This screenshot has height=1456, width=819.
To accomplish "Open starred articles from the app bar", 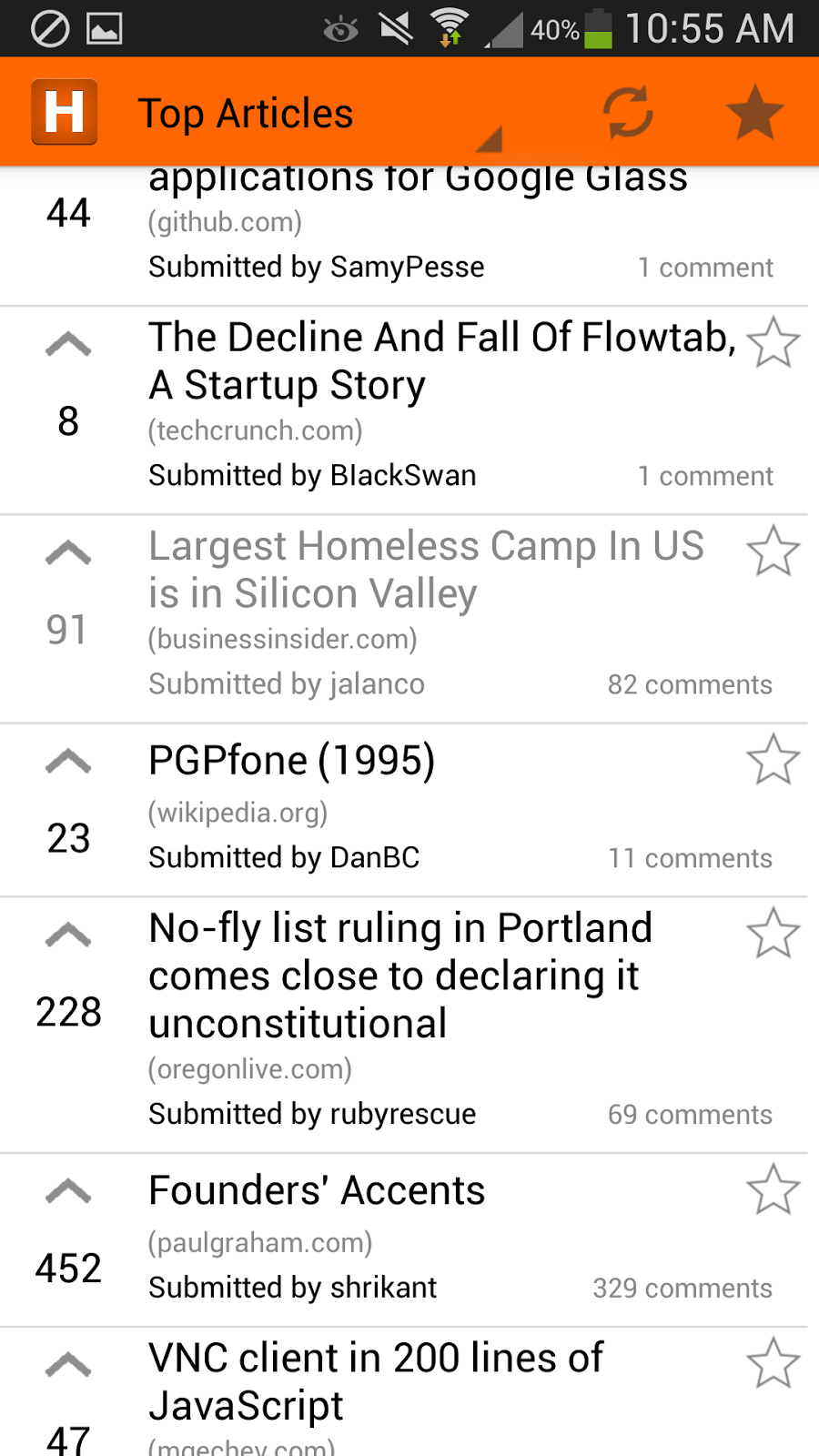I will 754,113.
